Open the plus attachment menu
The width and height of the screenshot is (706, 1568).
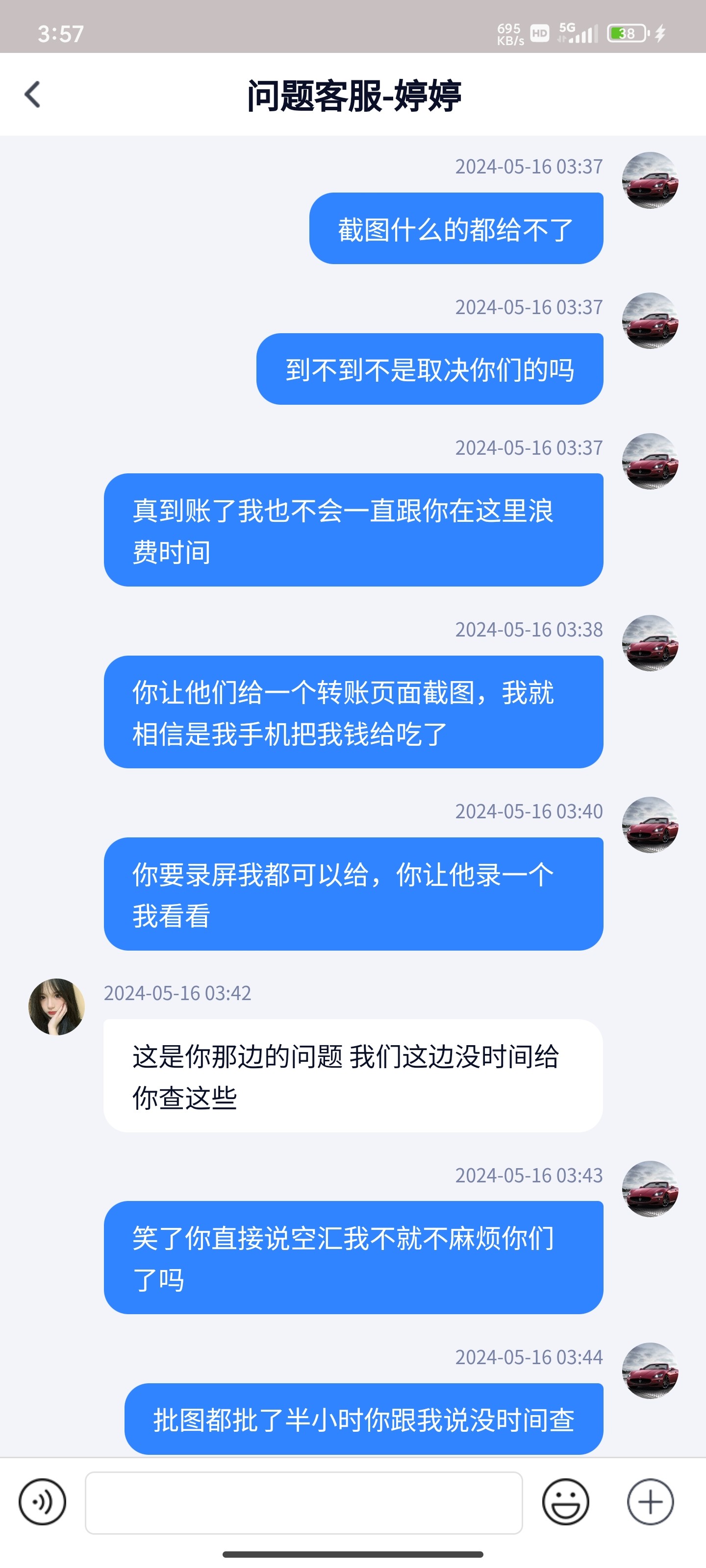coord(650,1502)
